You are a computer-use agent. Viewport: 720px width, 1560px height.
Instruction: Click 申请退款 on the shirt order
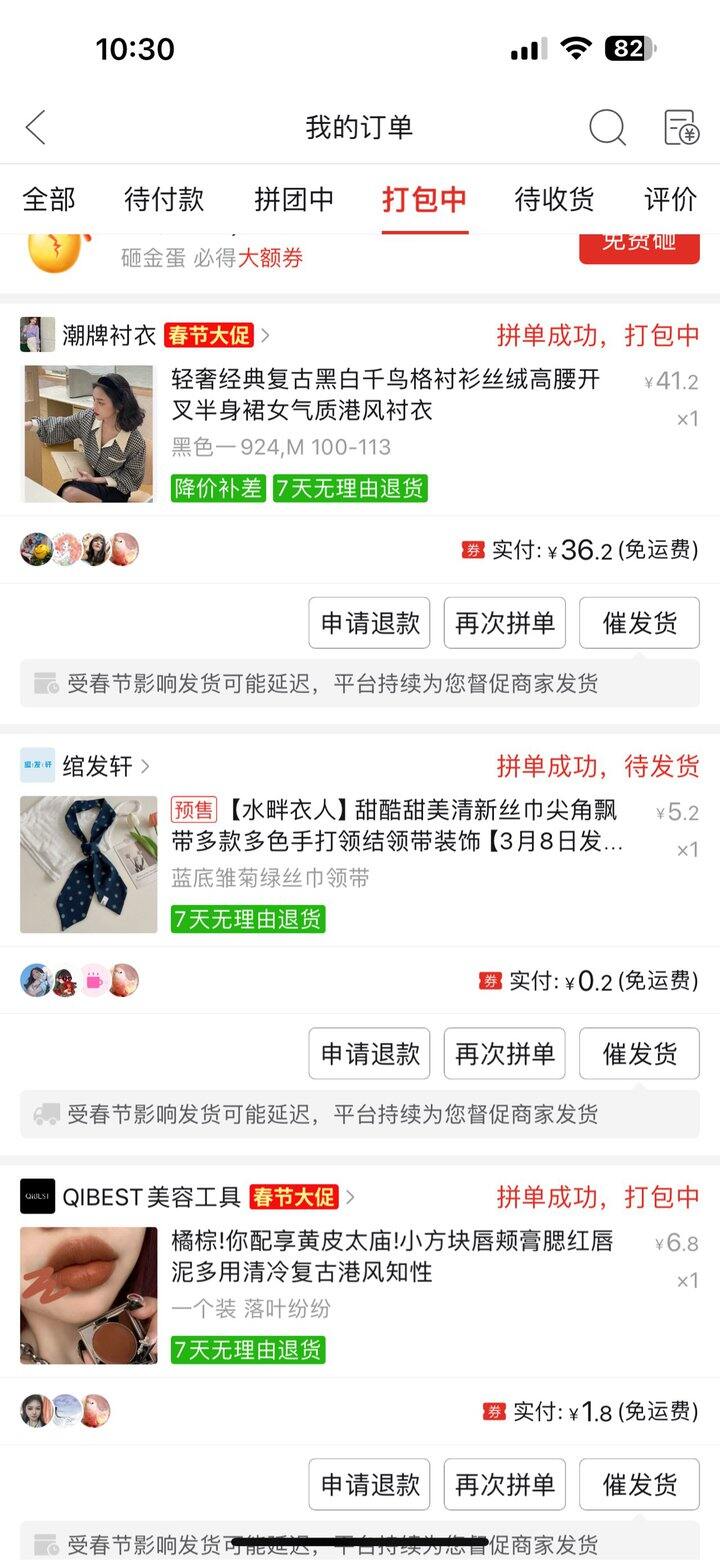(369, 622)
